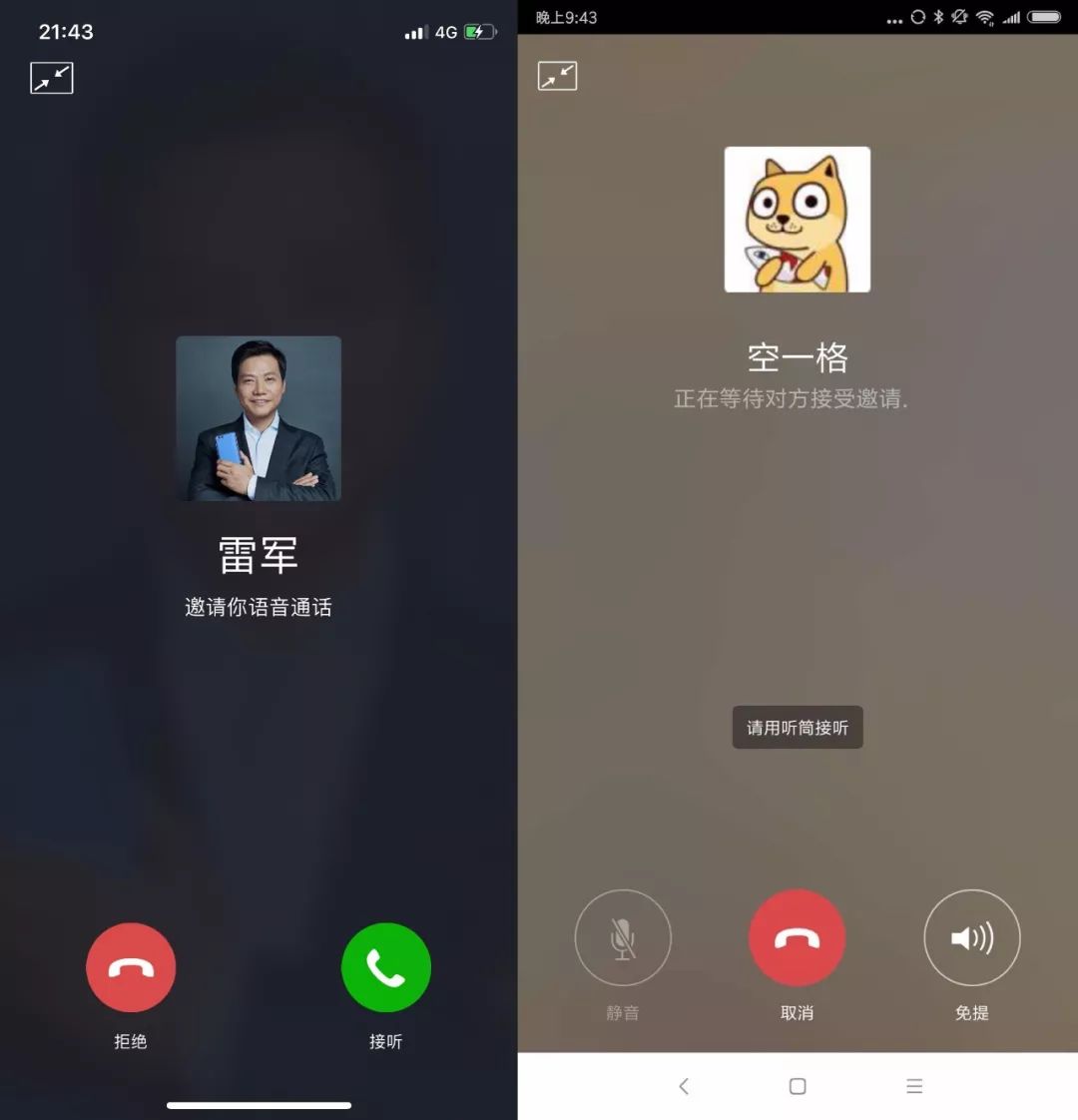Minimize the incoming call screen from 雷军
This screenshot has height=1120, width=1078.
[52, 78]
